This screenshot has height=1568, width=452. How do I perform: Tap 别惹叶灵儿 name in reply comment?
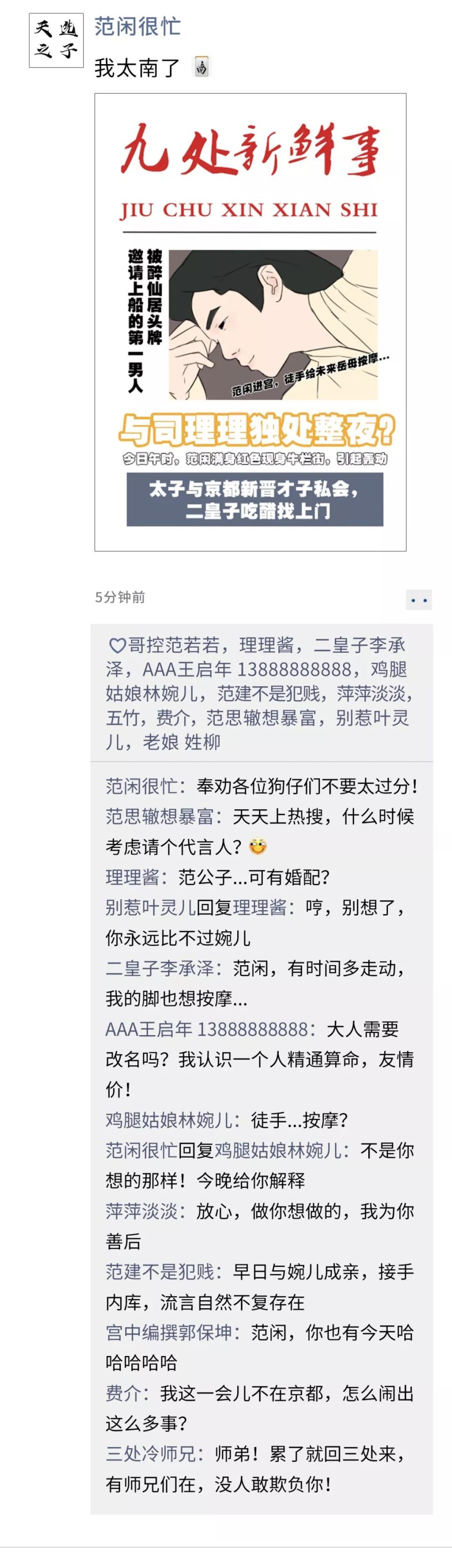click(150, 908)
